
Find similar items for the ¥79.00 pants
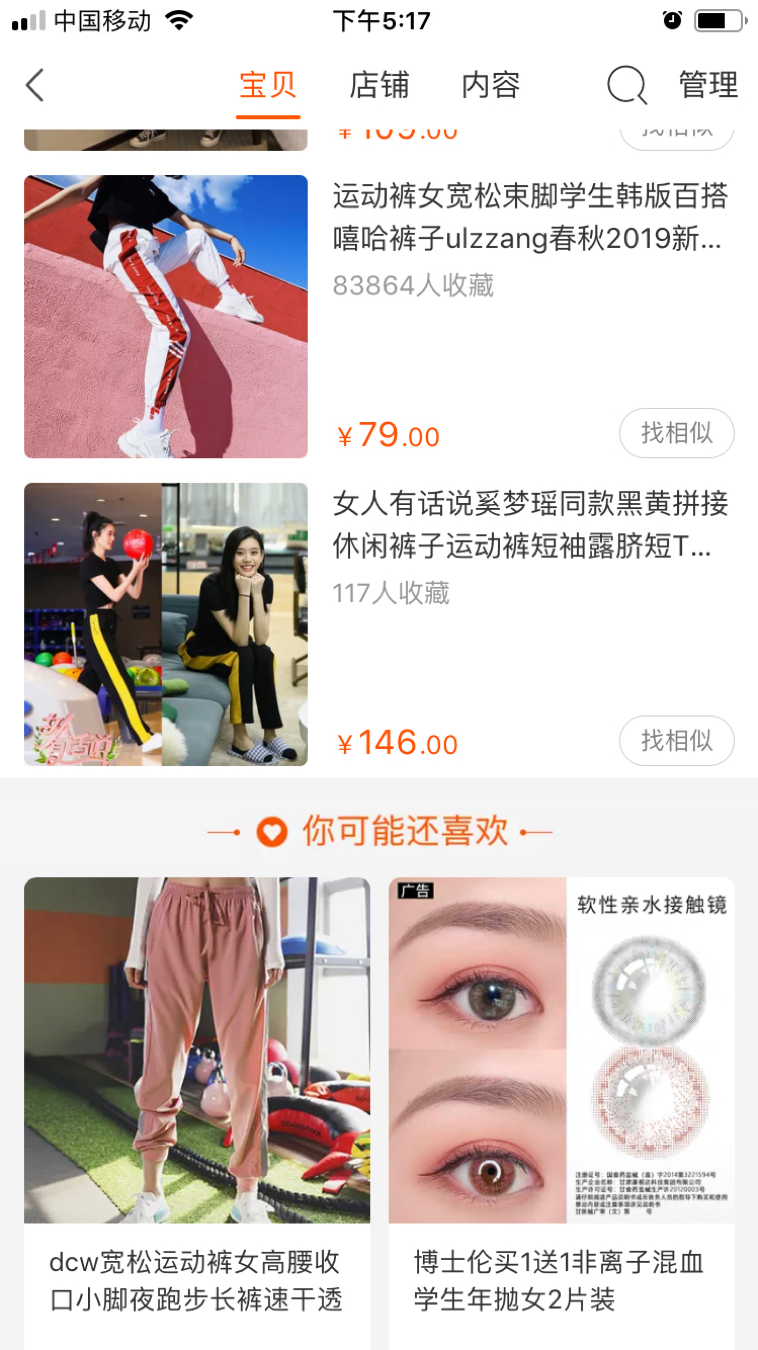click(676, 433)
